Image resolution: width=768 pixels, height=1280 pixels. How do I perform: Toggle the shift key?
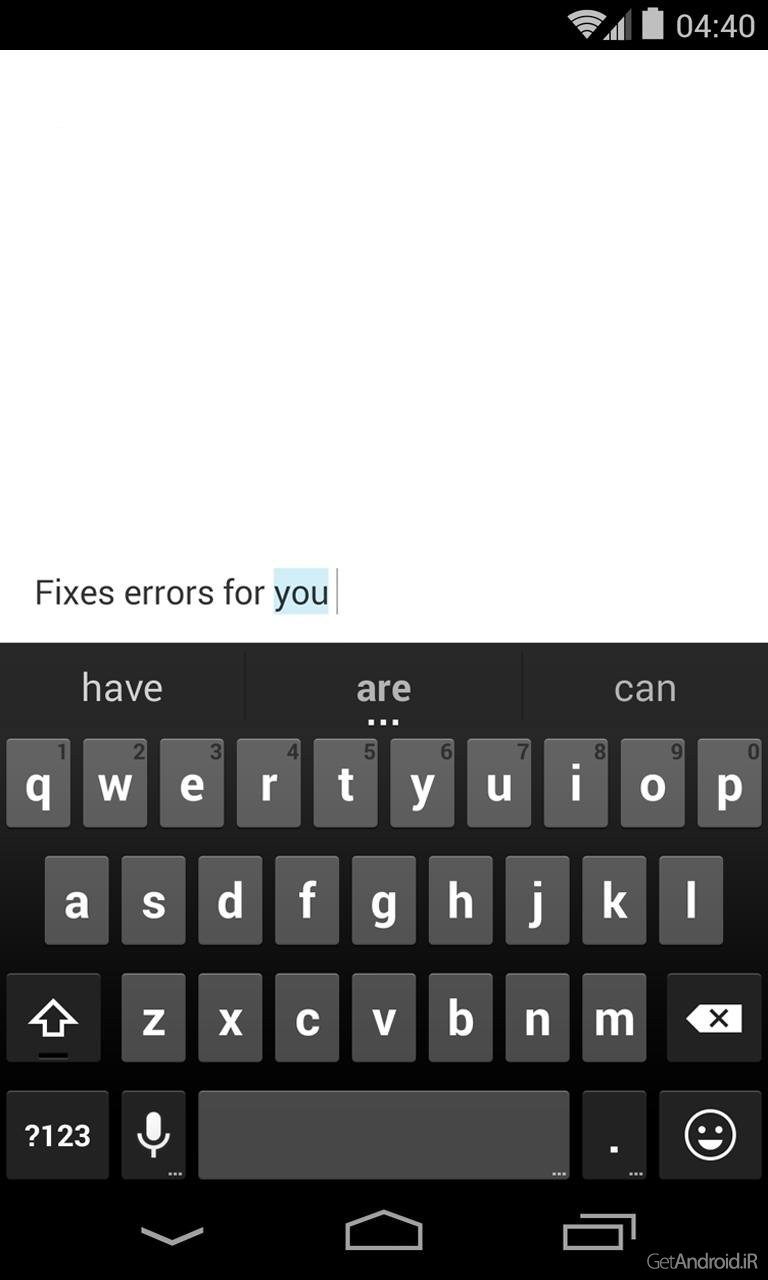click(x=54, y=1018)
